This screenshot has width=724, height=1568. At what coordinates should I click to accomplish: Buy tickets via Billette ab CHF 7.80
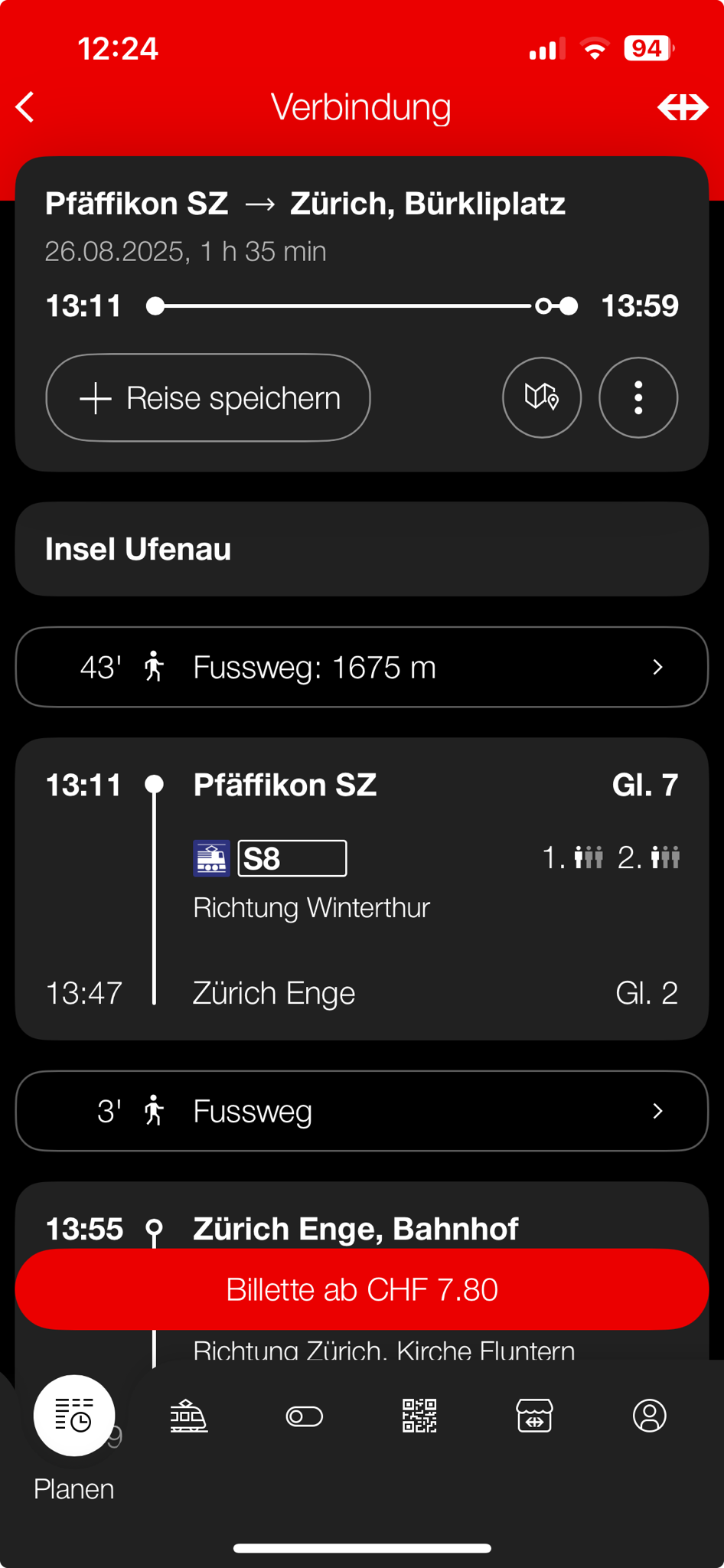[362, 1289]
